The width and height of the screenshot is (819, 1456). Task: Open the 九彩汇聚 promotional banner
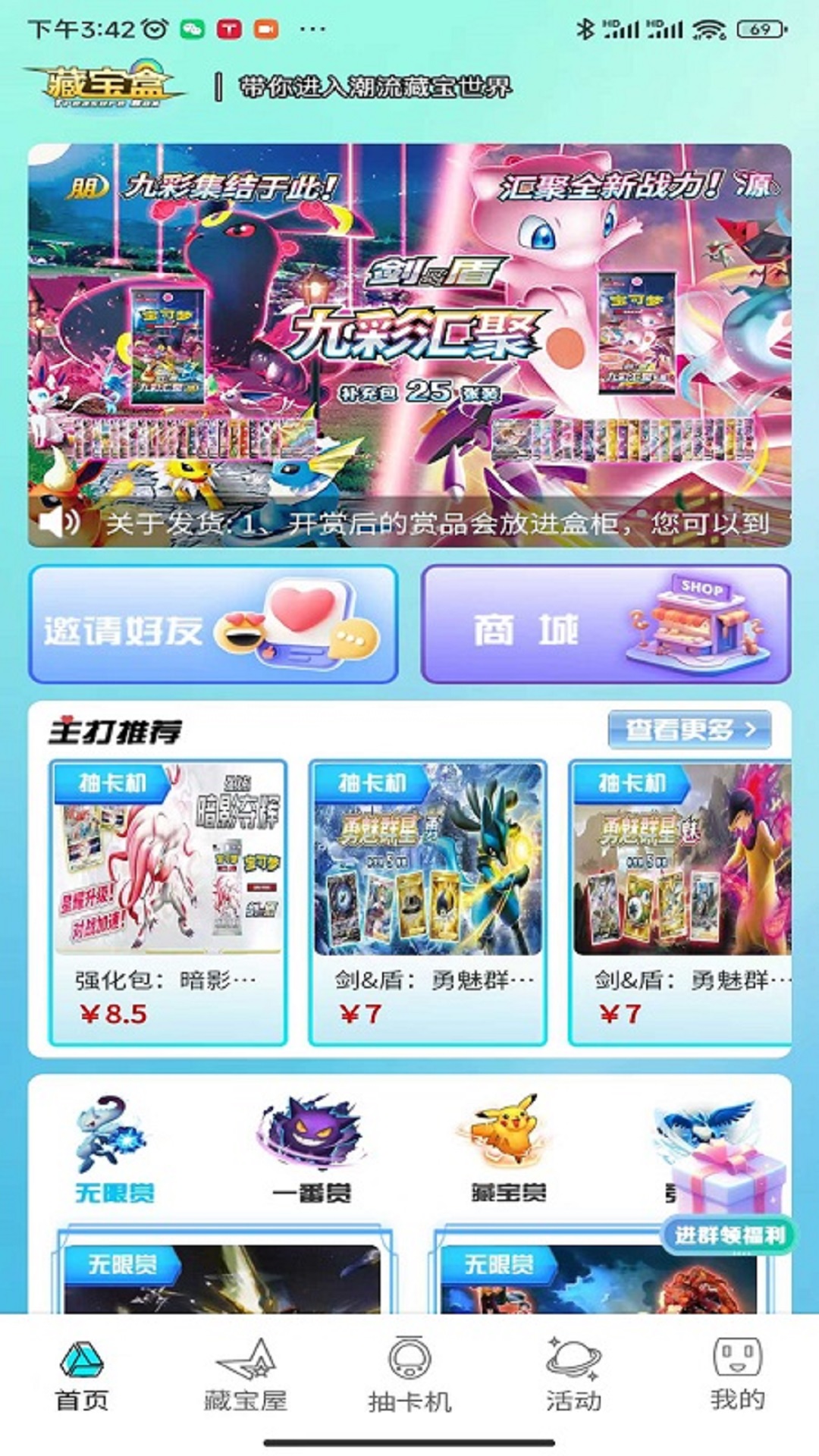(409, 318)
